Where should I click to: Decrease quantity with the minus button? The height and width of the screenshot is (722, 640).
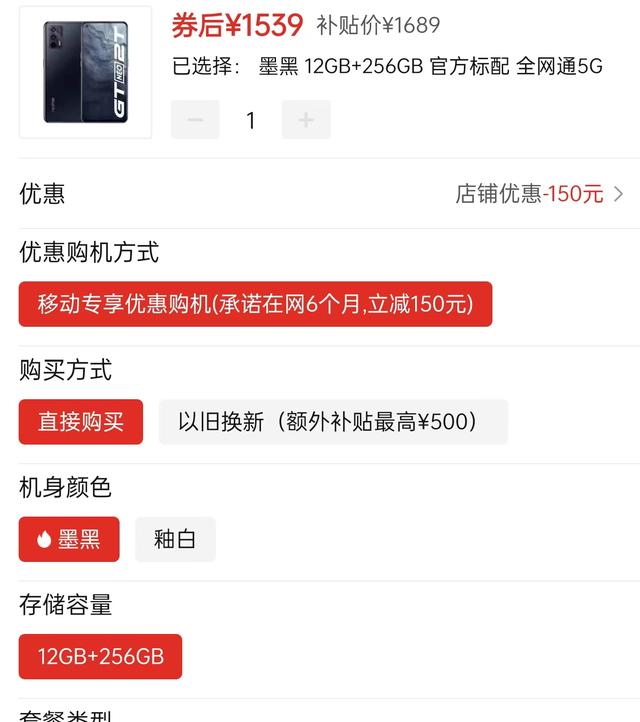click(x=195, y=120)
